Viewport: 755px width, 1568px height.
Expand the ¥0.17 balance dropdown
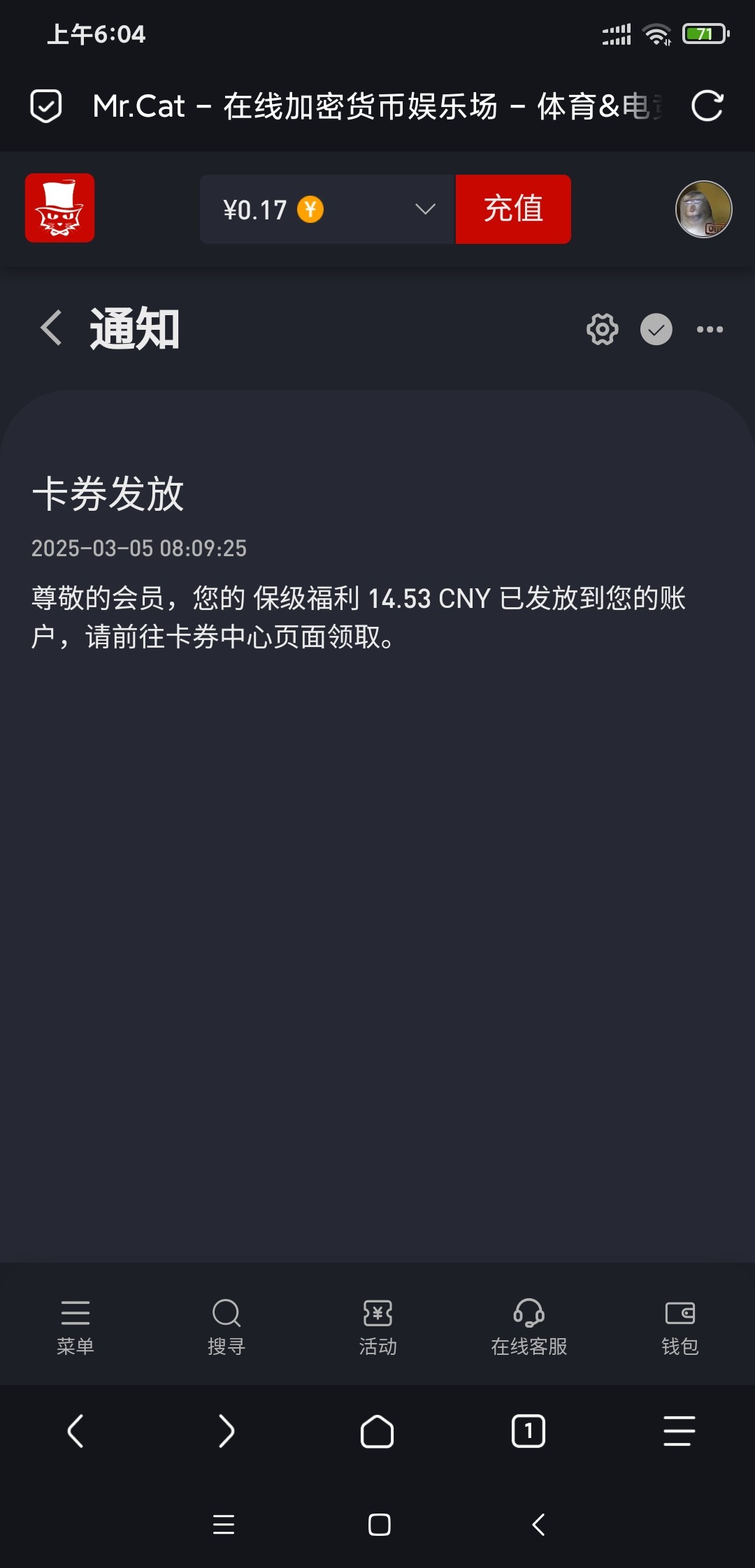pyautogui.click(x=424, y=209)
